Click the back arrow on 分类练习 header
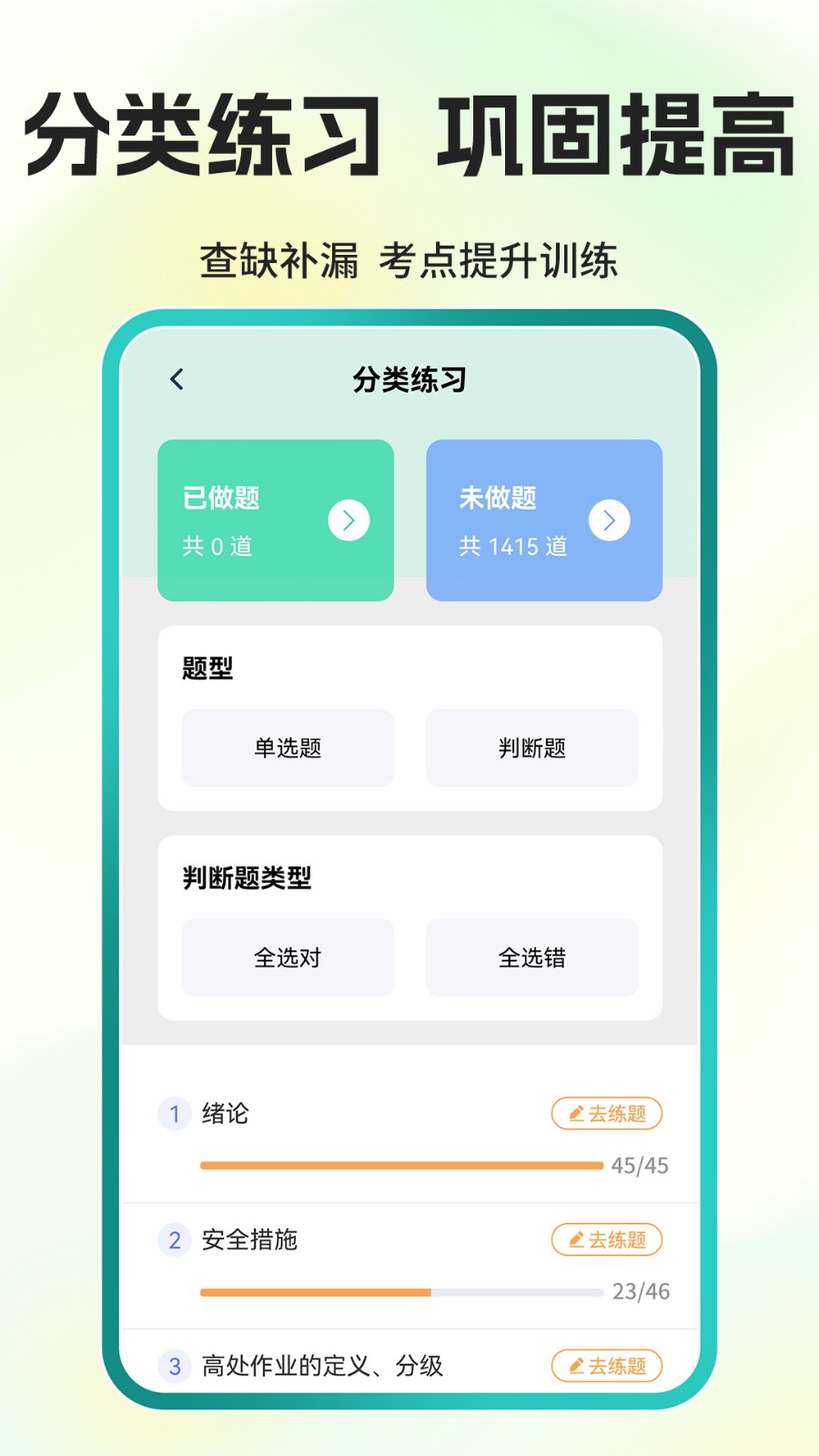This screenshot has width=819, height=1456. click(x=177, y=379)
